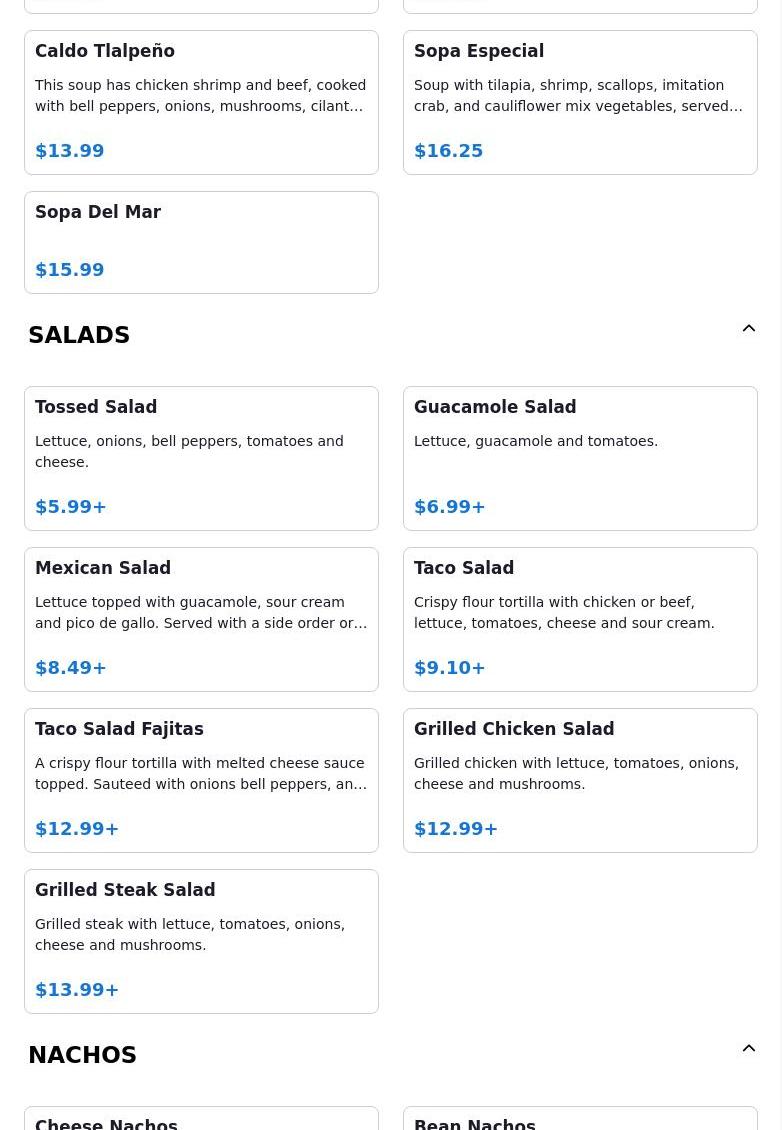View the Taco Salad details
Image resolution: width=782 pixels, height=1130 pixels.
coord(580,619)
